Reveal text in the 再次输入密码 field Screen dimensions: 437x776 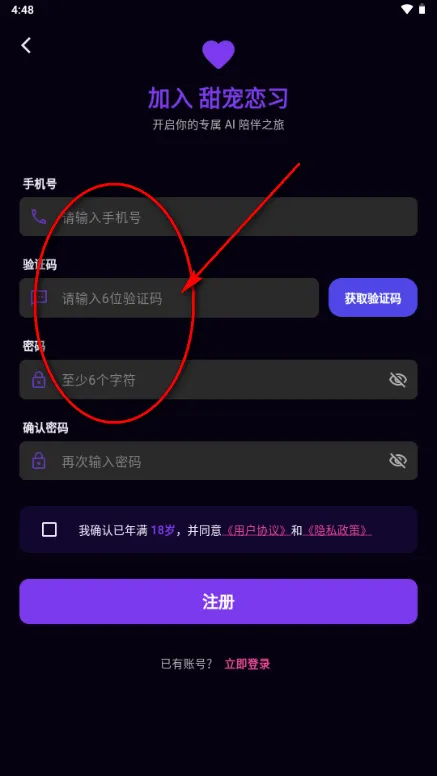point(397,461)
